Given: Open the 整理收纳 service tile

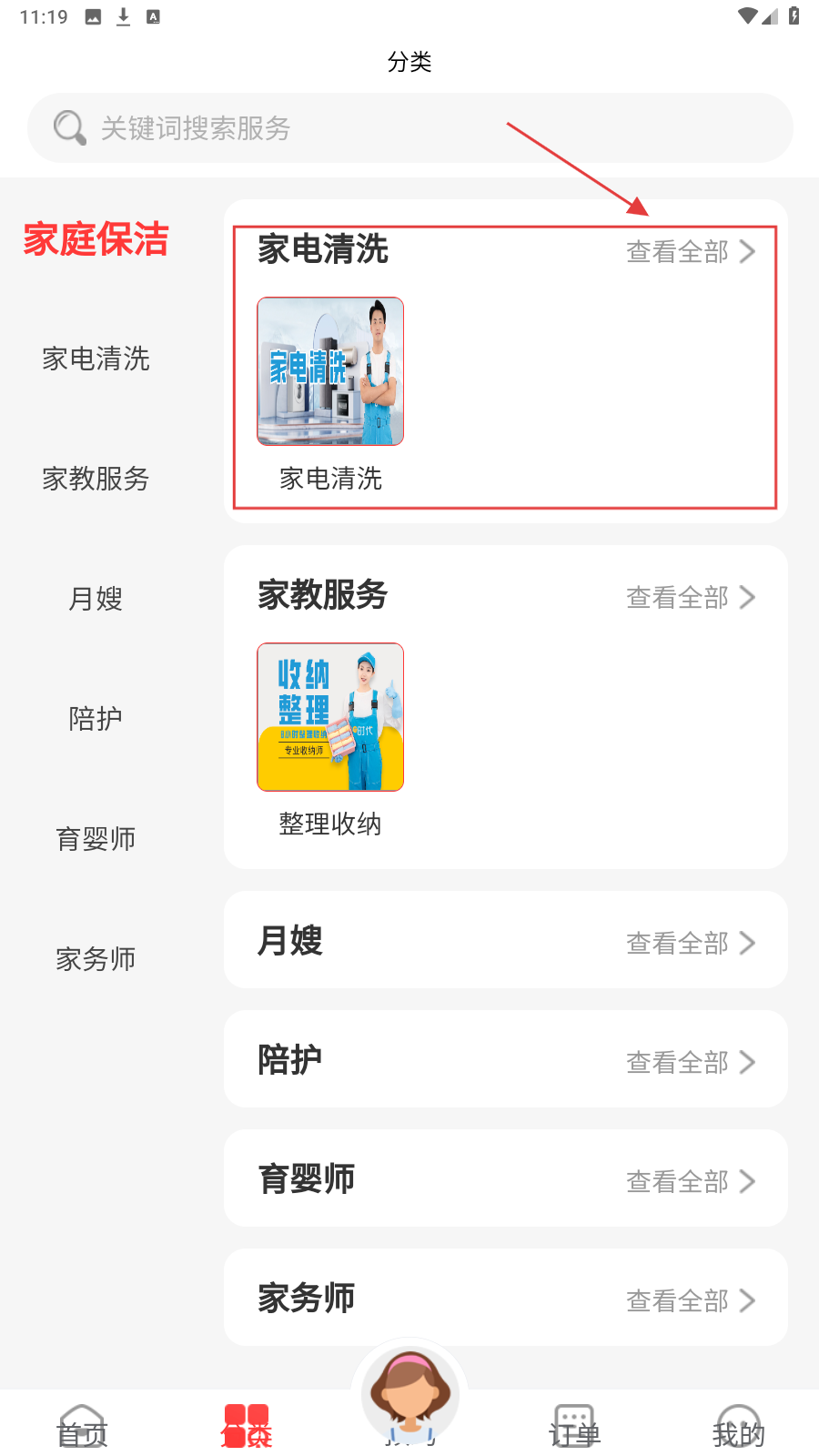Looking at the screenshot, I should coord(330,717).
